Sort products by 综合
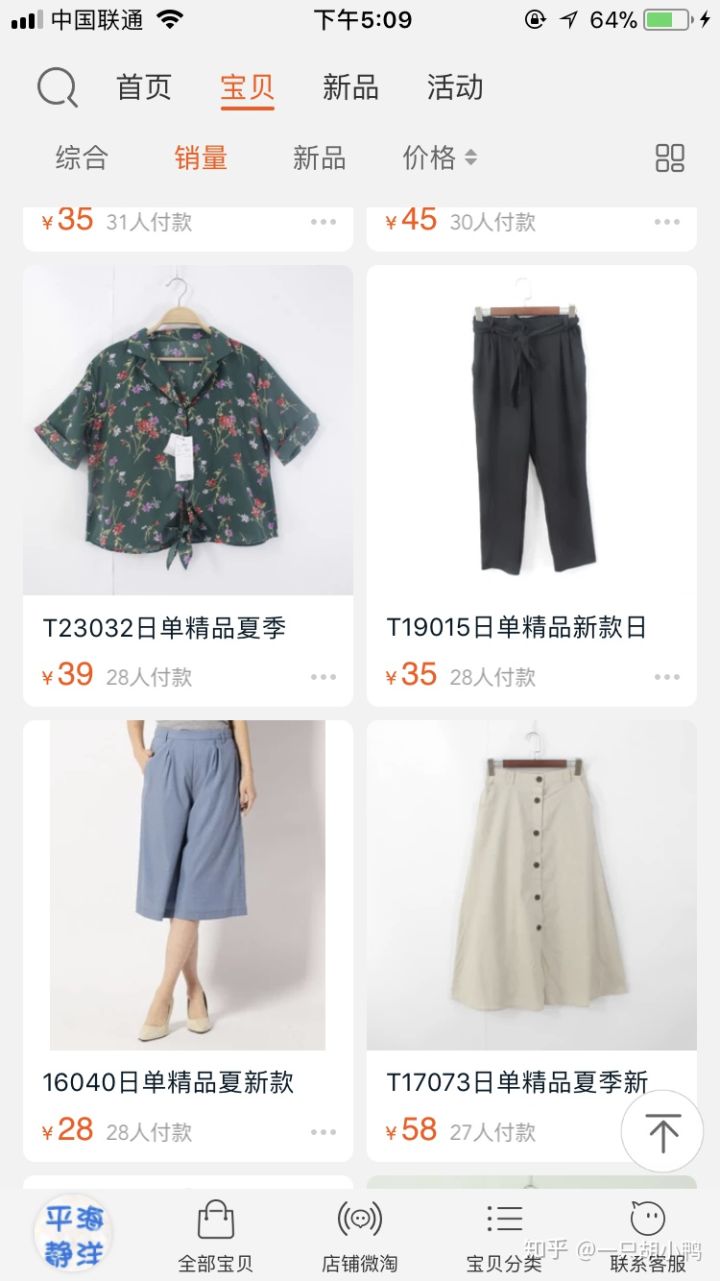This screenshot has width=720, height=1281. (81, 158)
